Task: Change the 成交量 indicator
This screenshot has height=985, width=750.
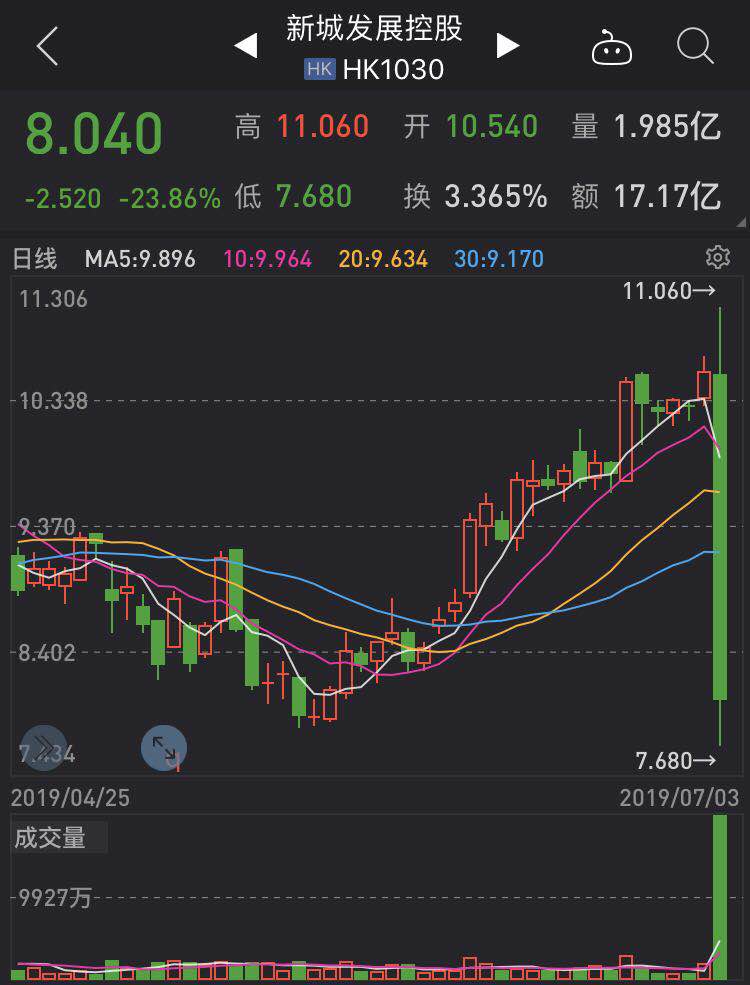Action: point(50,837)
